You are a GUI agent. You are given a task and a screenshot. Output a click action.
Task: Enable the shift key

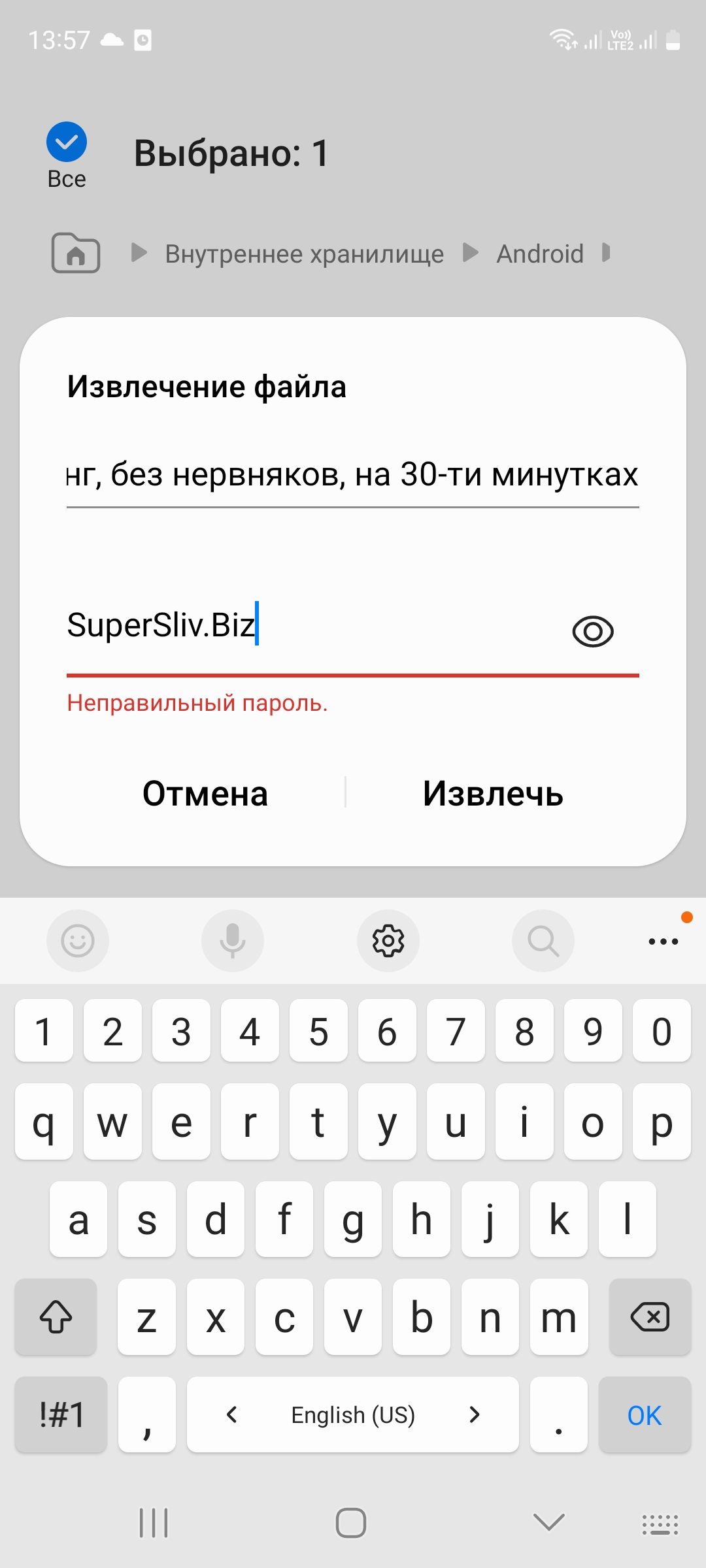point(56,1316)
